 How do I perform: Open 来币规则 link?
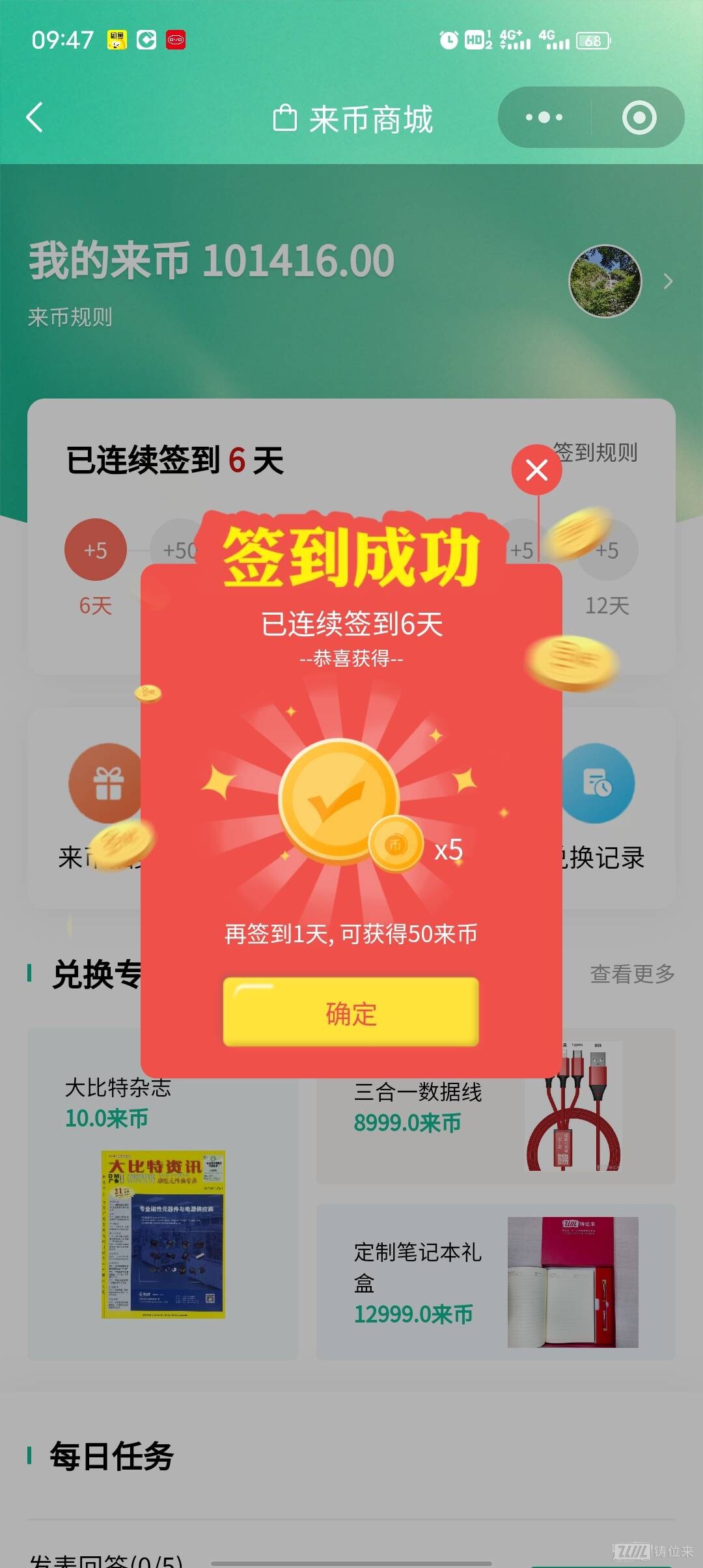click(70, 317)
